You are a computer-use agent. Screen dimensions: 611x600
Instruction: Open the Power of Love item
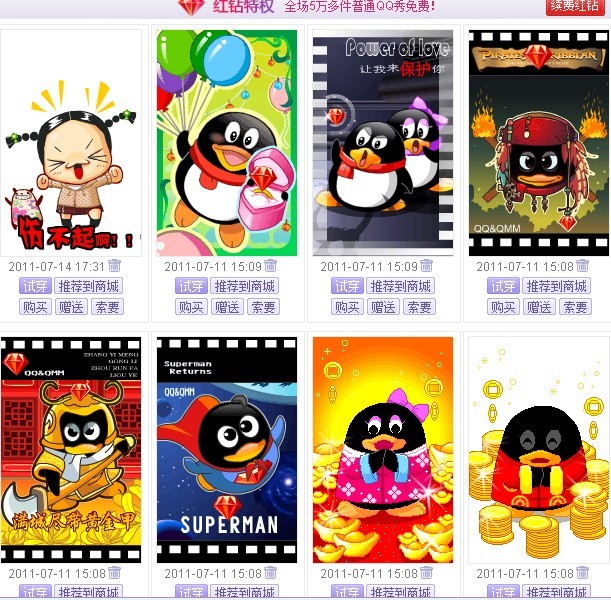click(x=383, y=143)
